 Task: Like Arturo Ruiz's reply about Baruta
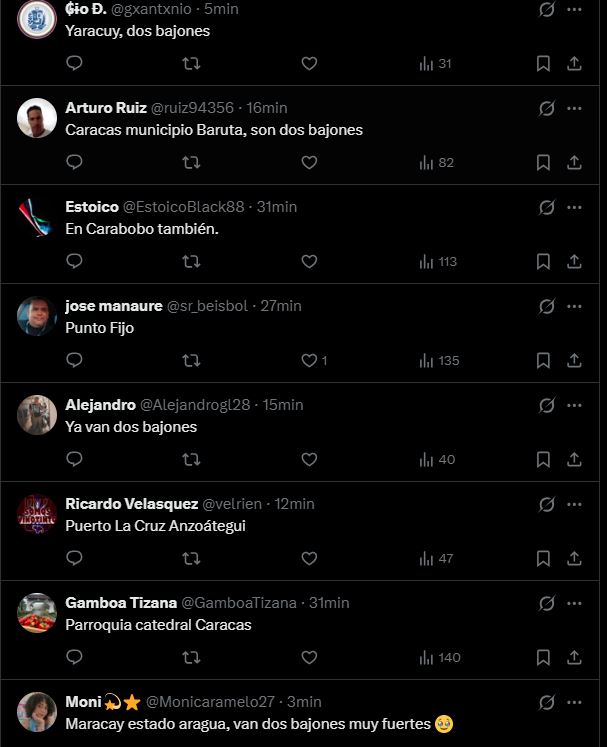click(309, 162)
